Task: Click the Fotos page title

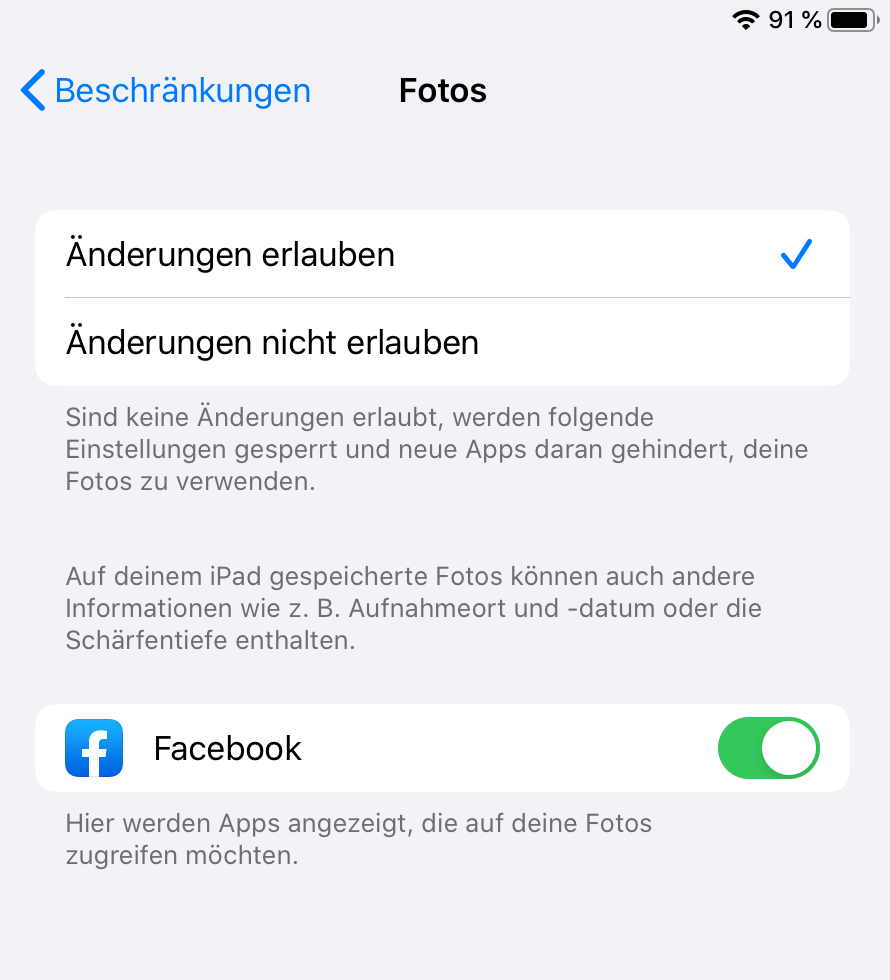Action: [442, 90]
